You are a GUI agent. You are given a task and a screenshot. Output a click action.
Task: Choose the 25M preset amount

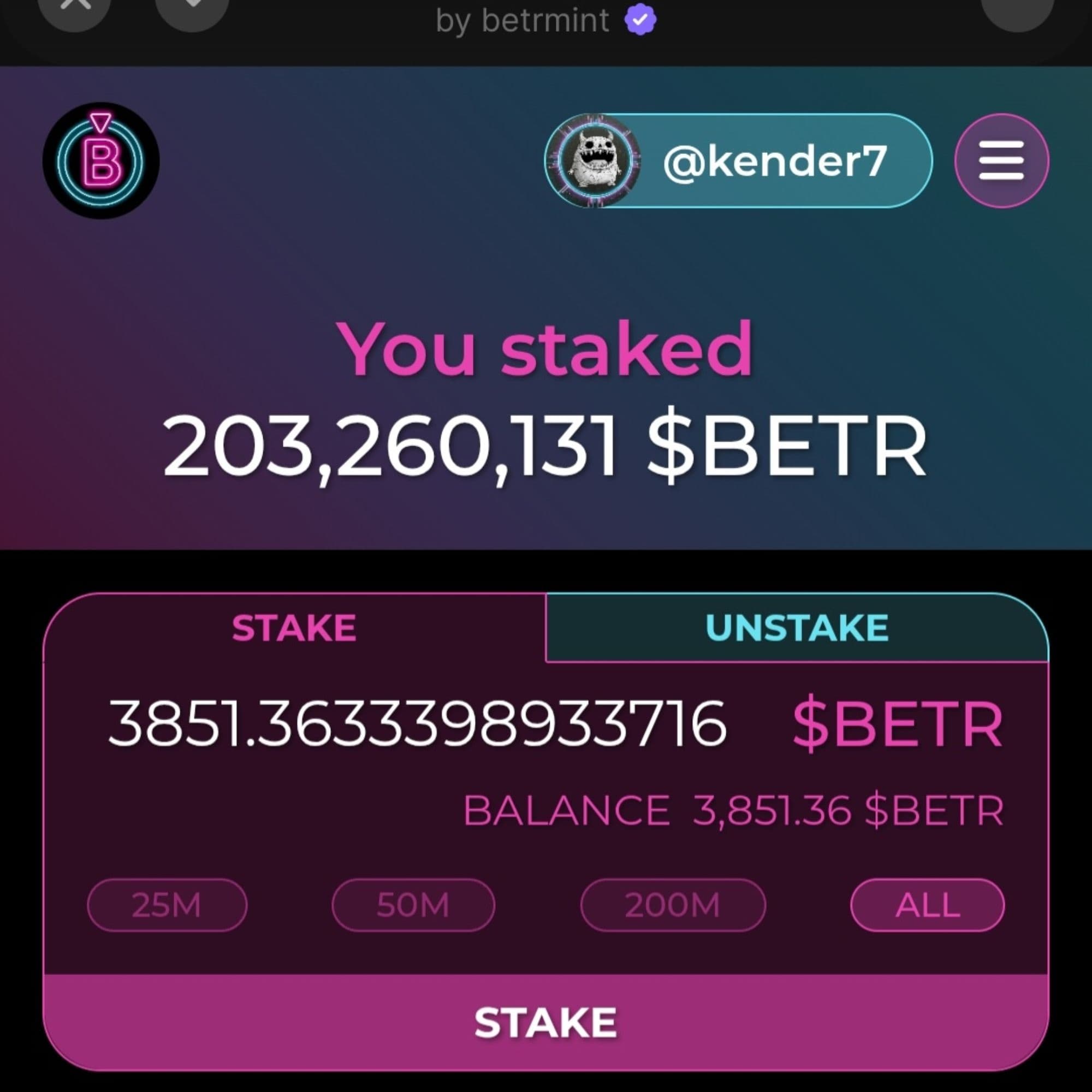(x=167, y=905)
